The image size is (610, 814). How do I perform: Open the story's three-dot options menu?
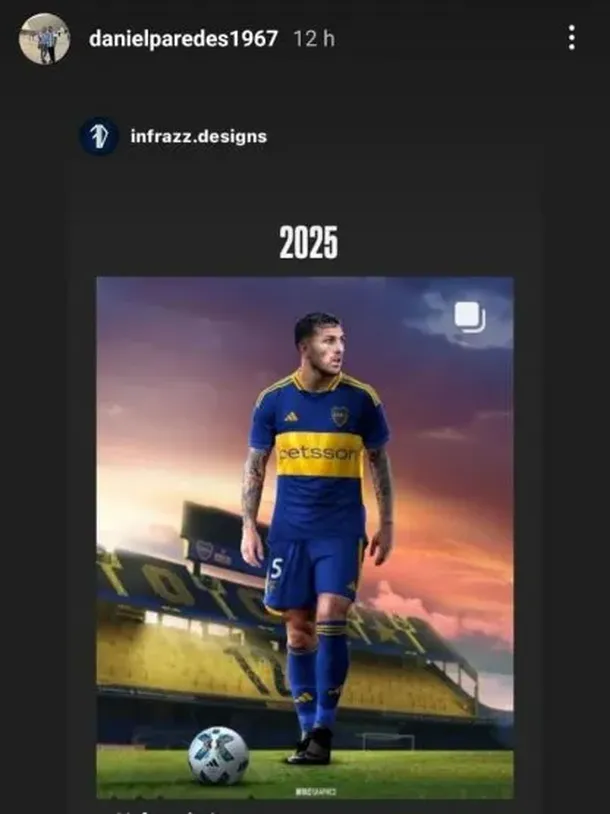pos(571,39)
